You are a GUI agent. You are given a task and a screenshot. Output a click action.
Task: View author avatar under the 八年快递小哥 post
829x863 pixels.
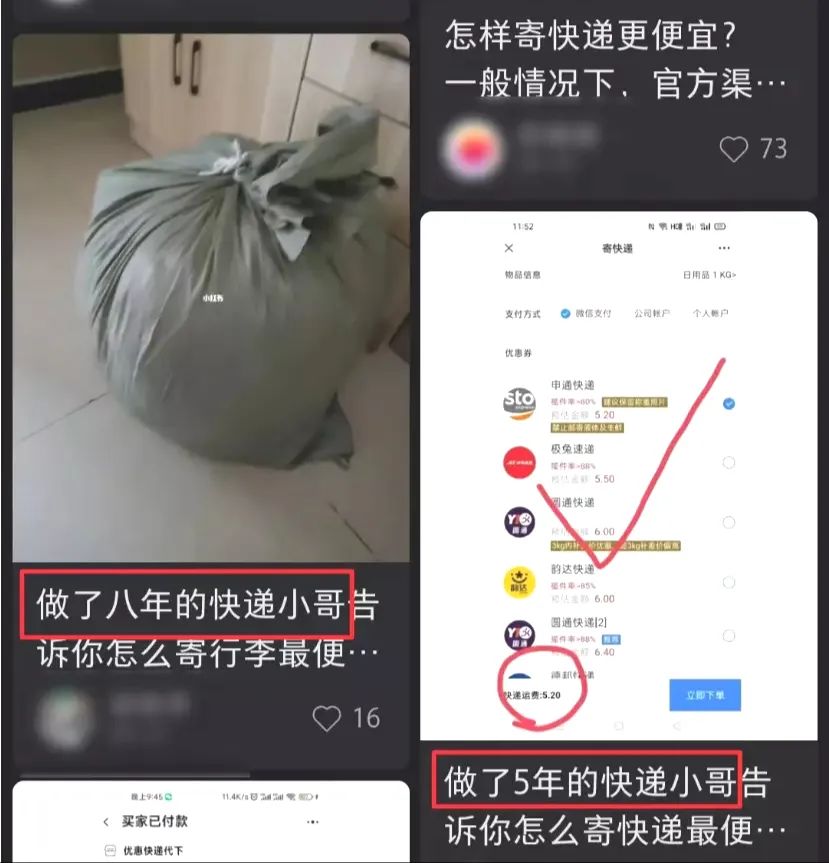(x=66, y=718)
